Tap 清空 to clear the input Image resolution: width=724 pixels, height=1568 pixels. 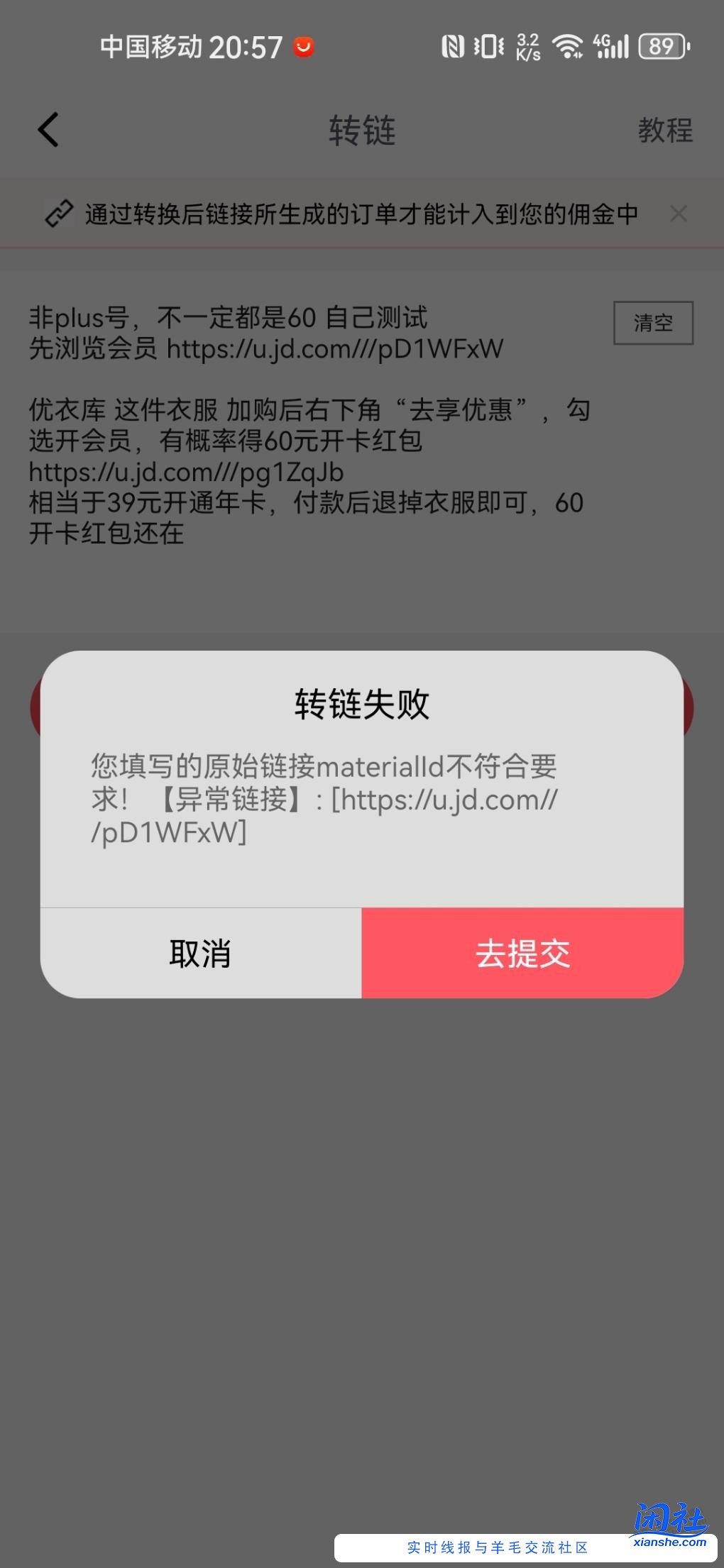(x=653, y=323)
